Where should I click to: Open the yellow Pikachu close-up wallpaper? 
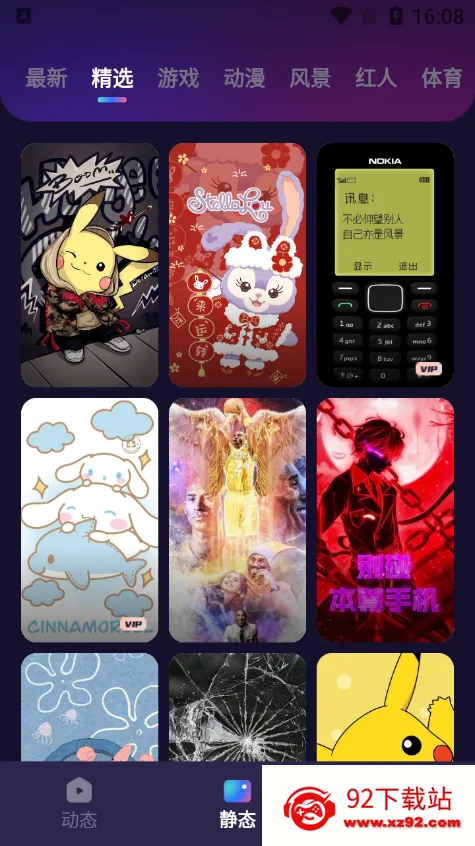point(385,707)
